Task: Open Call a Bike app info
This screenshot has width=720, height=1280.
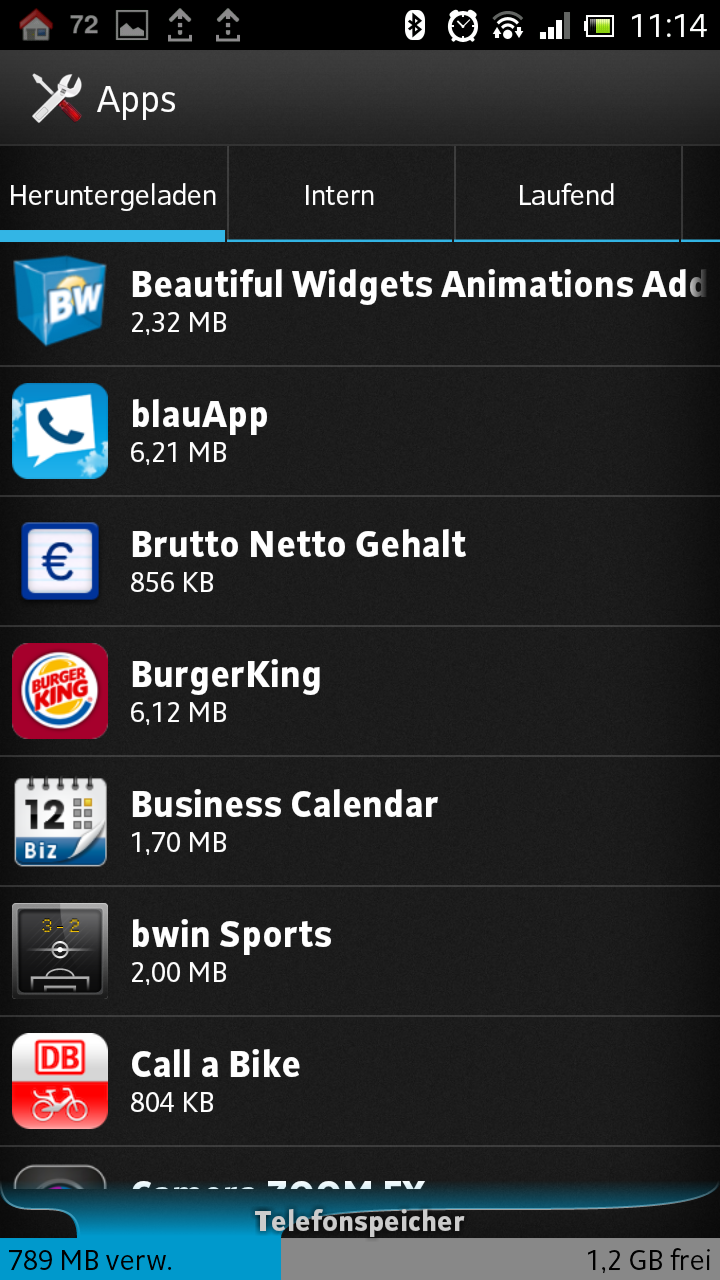Action: [360, 1081]
